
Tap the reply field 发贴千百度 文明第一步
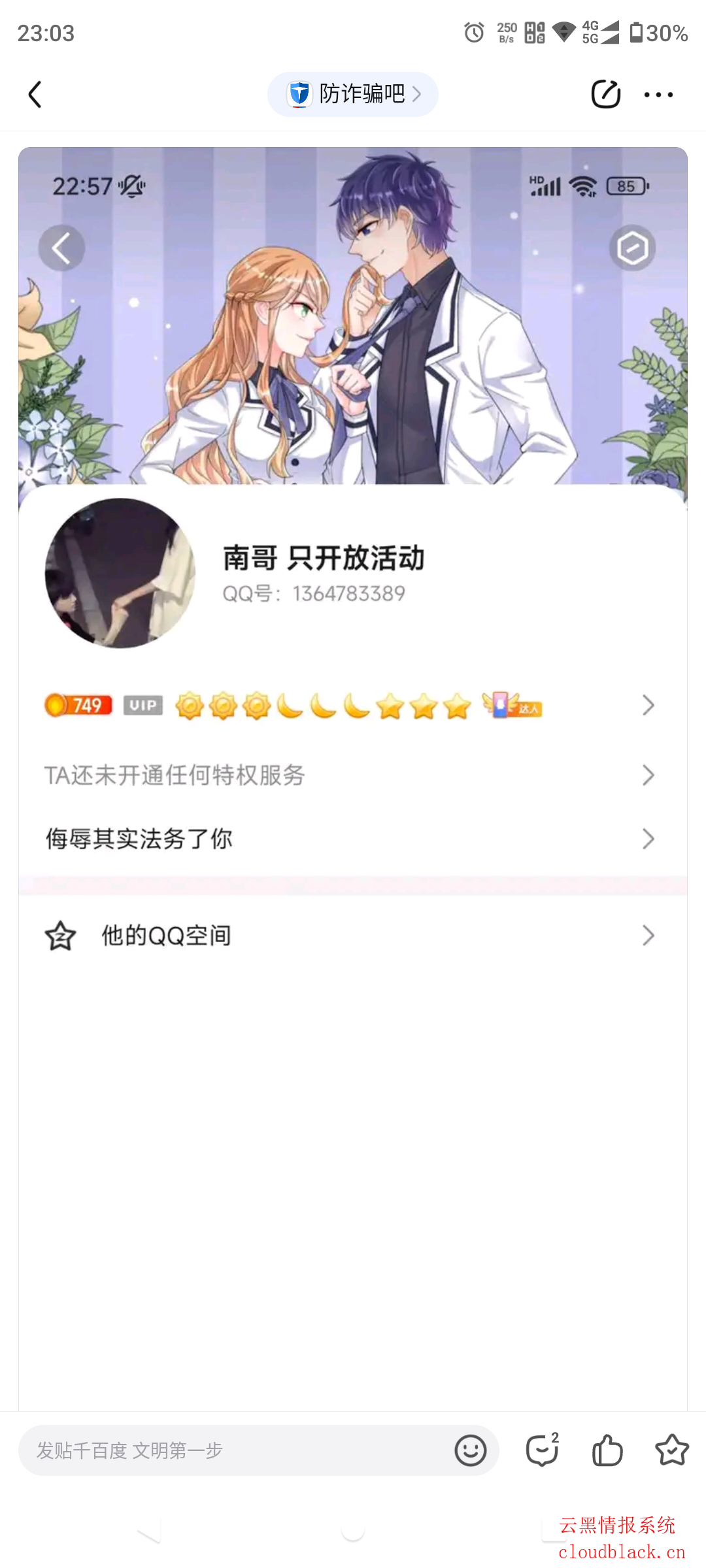(235, 1450)
